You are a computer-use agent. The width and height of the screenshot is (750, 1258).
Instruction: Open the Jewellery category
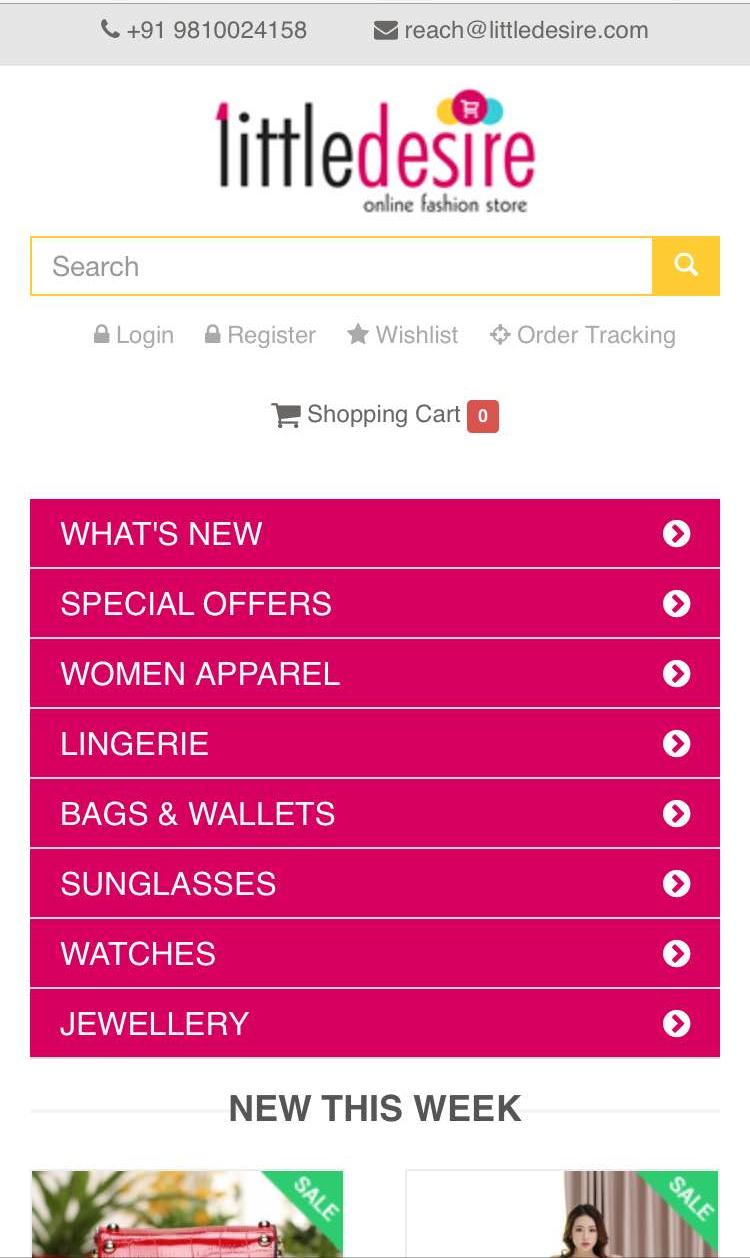pos(374,1024)
